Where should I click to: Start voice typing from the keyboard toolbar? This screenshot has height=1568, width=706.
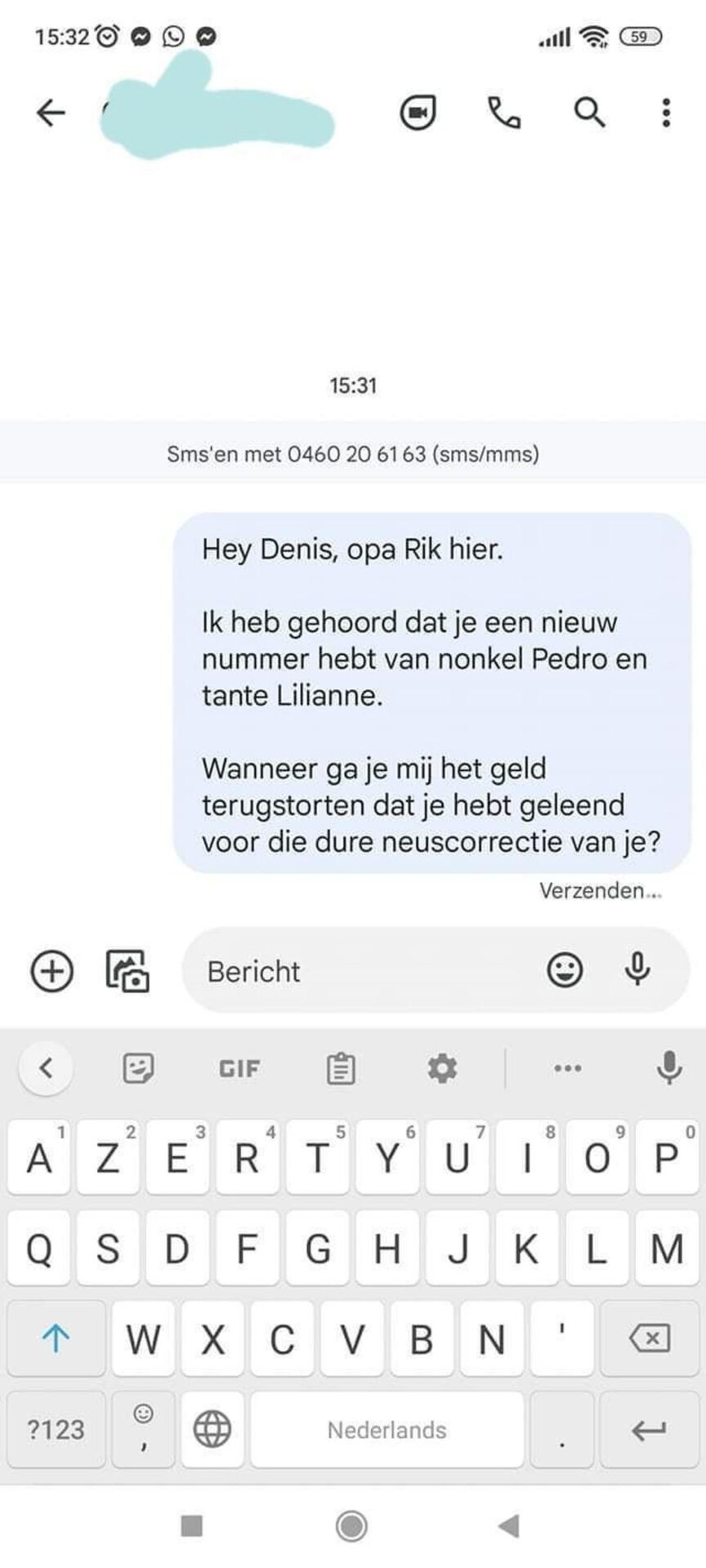click(669, 1067)
